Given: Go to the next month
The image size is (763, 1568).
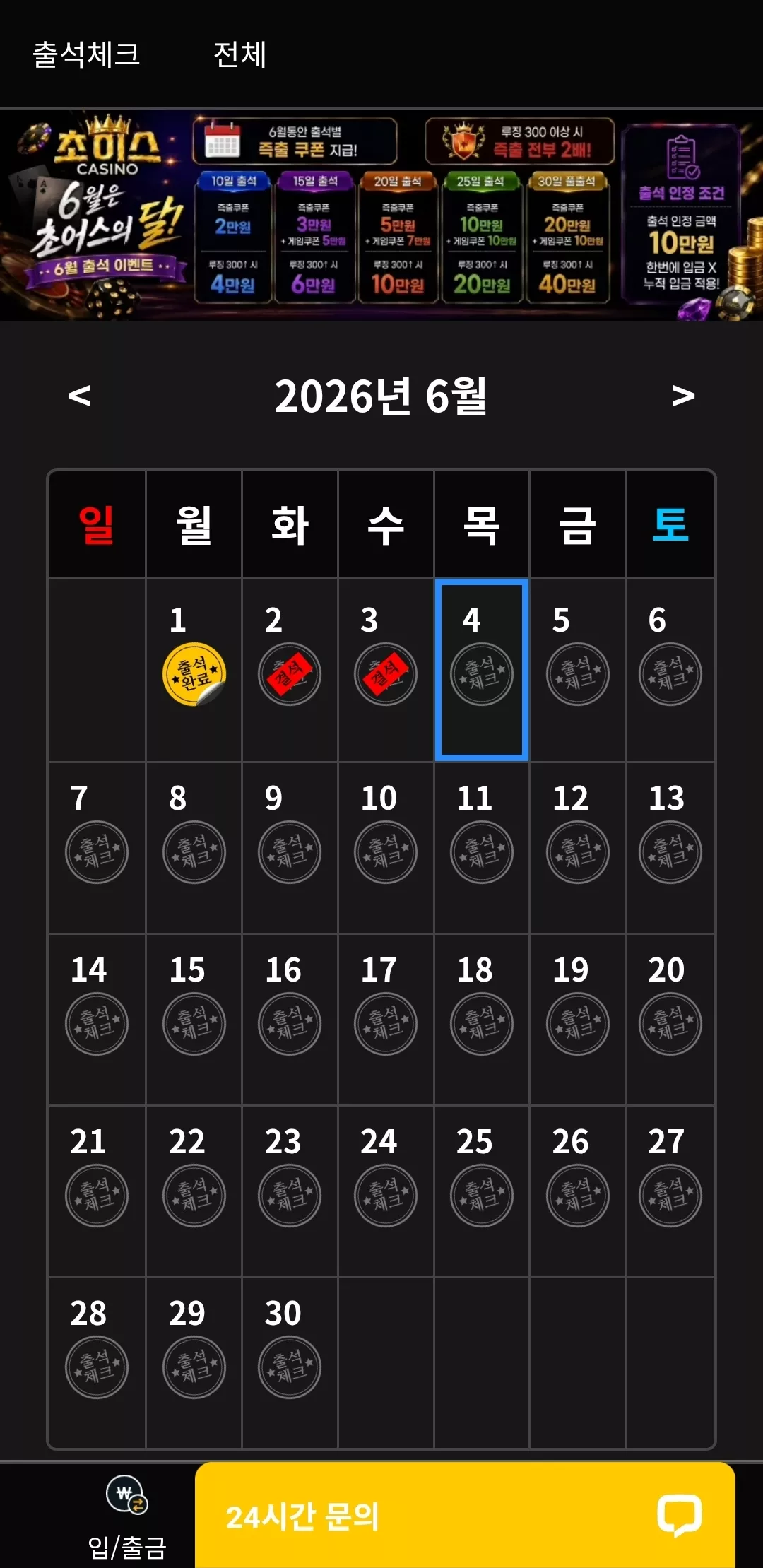Looking at the screenshot, I should point(682,396).
